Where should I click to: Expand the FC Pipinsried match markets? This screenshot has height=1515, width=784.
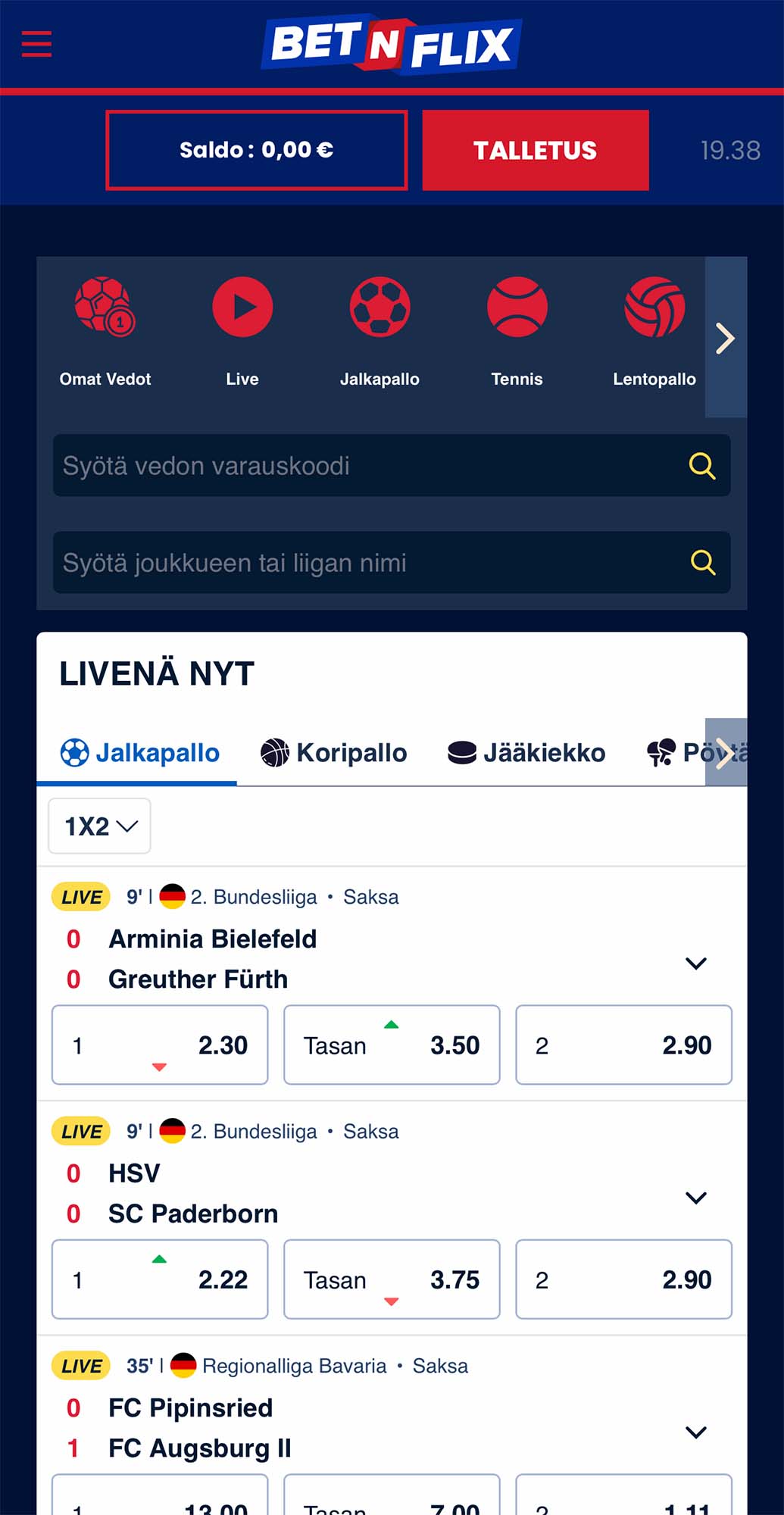(x=695, y=1432)
